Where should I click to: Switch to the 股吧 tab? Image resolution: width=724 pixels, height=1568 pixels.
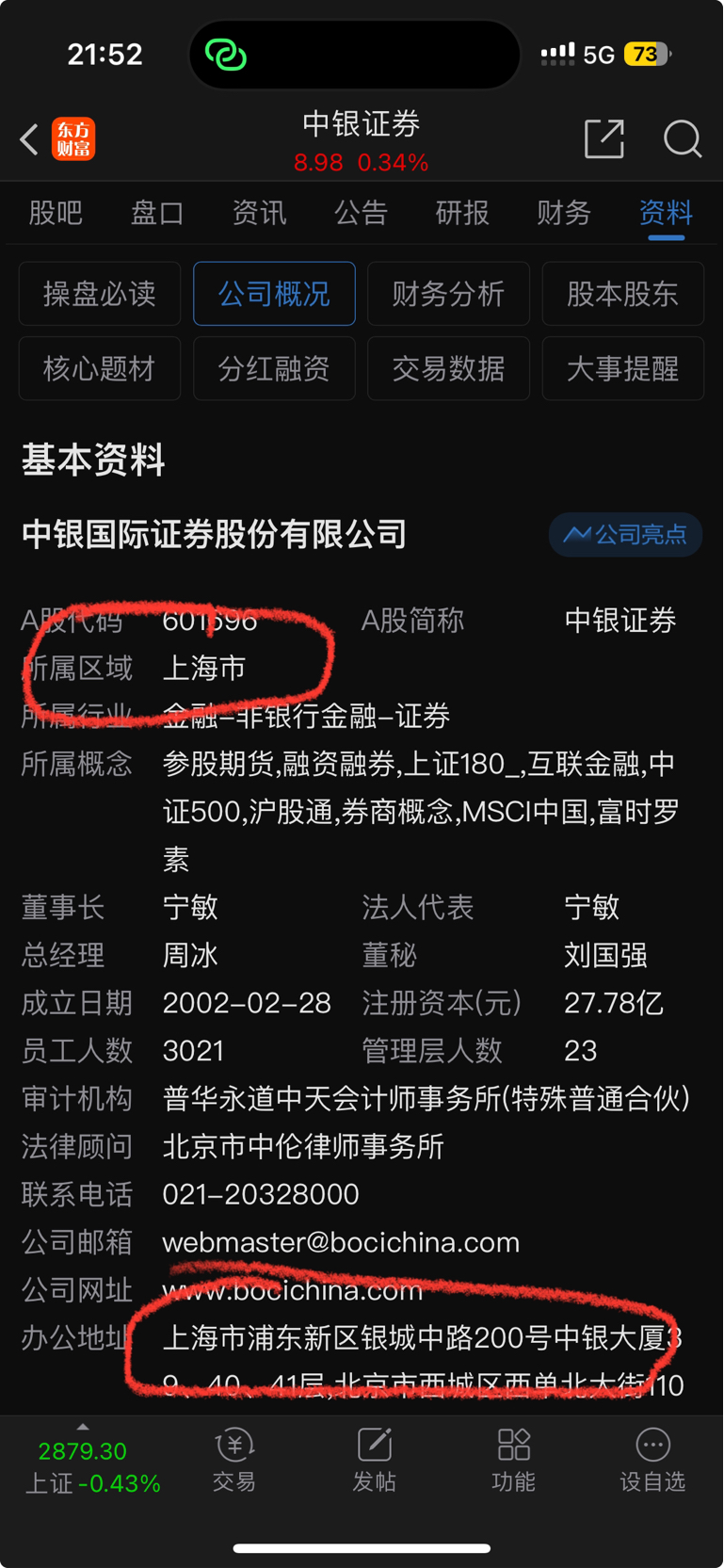click(x=56, y=213)
